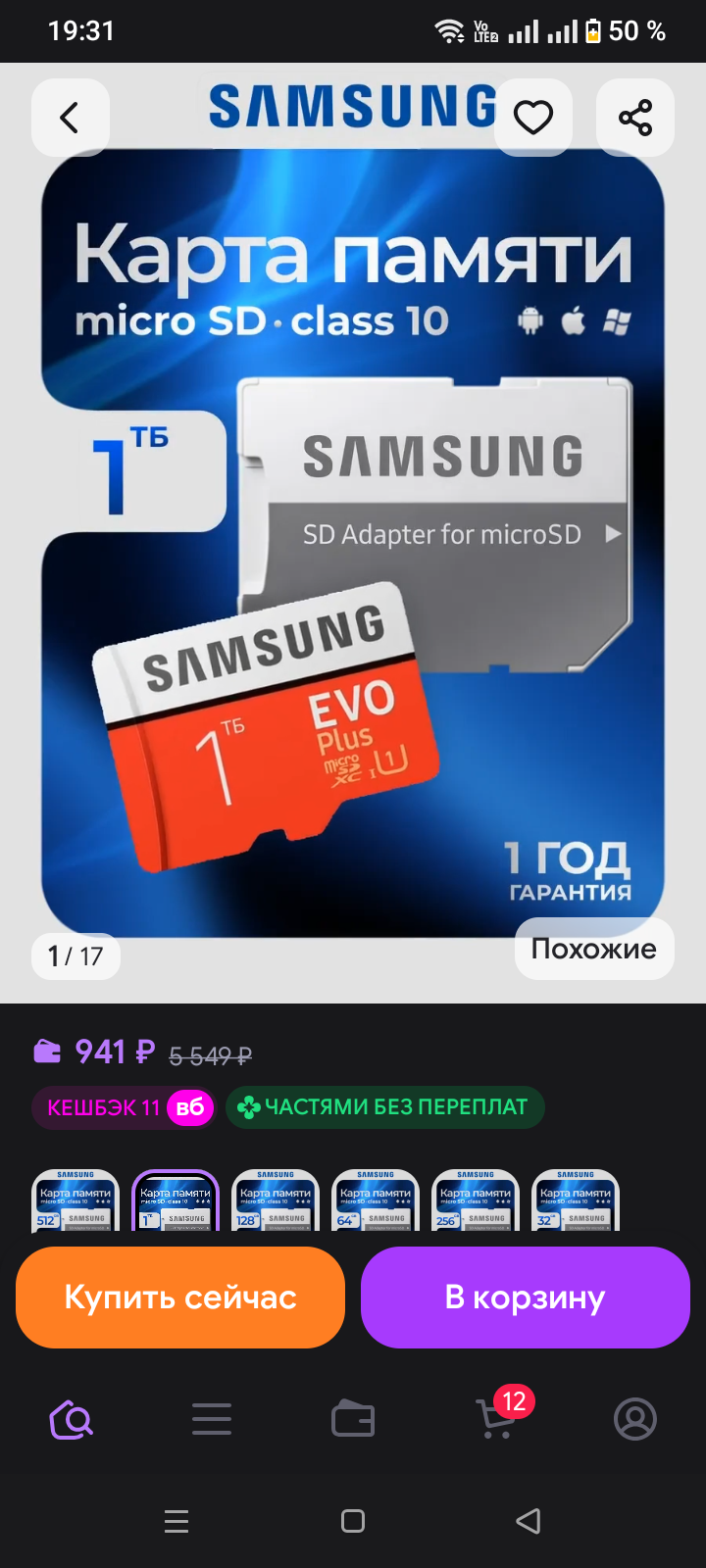The height and width of the screenshot is (1568, 706).
Task: Tap Купить сейчас to buy now
Action: [180, 1298]
